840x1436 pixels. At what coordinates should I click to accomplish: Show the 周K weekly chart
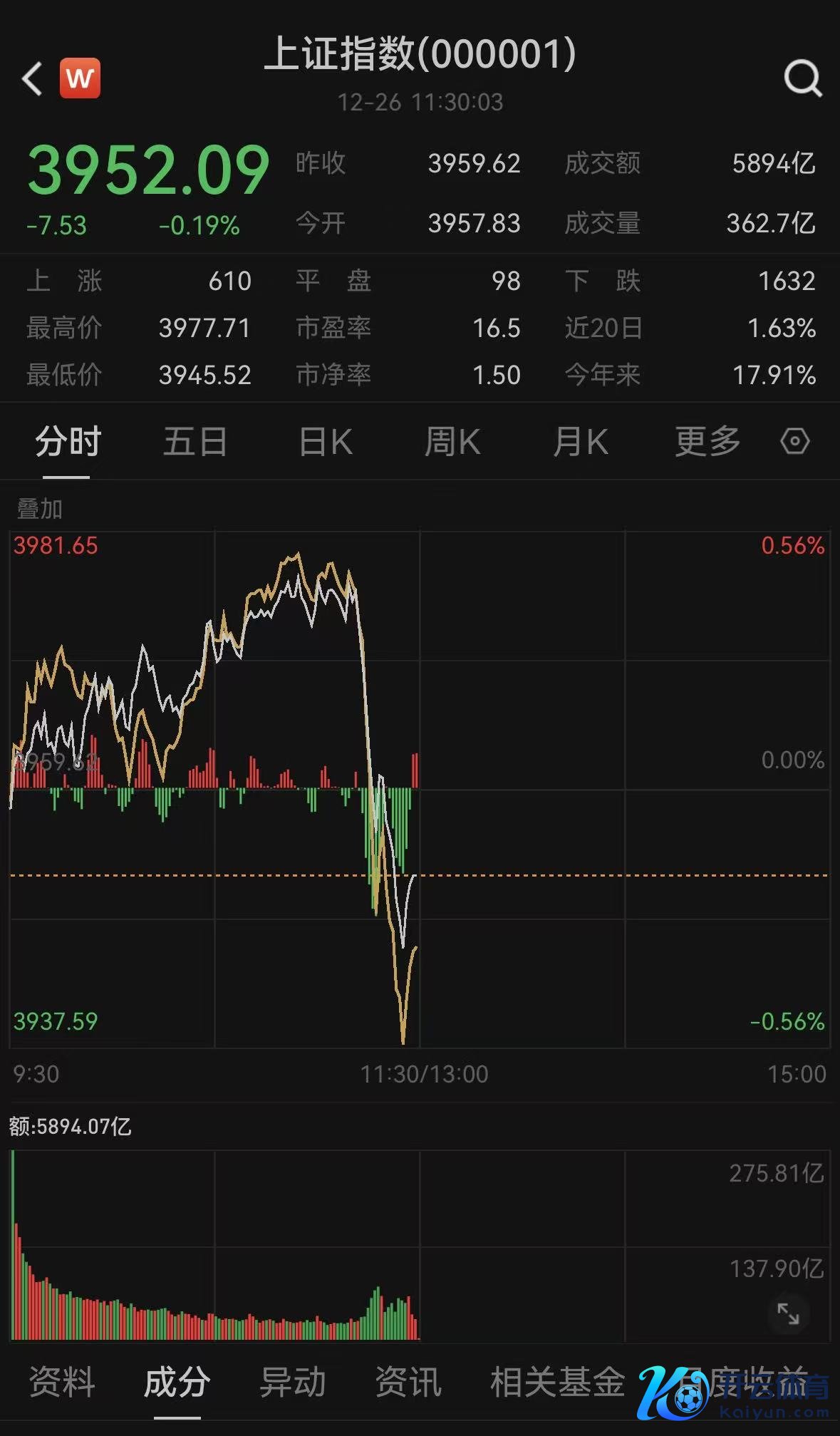[x=452, y=442]
